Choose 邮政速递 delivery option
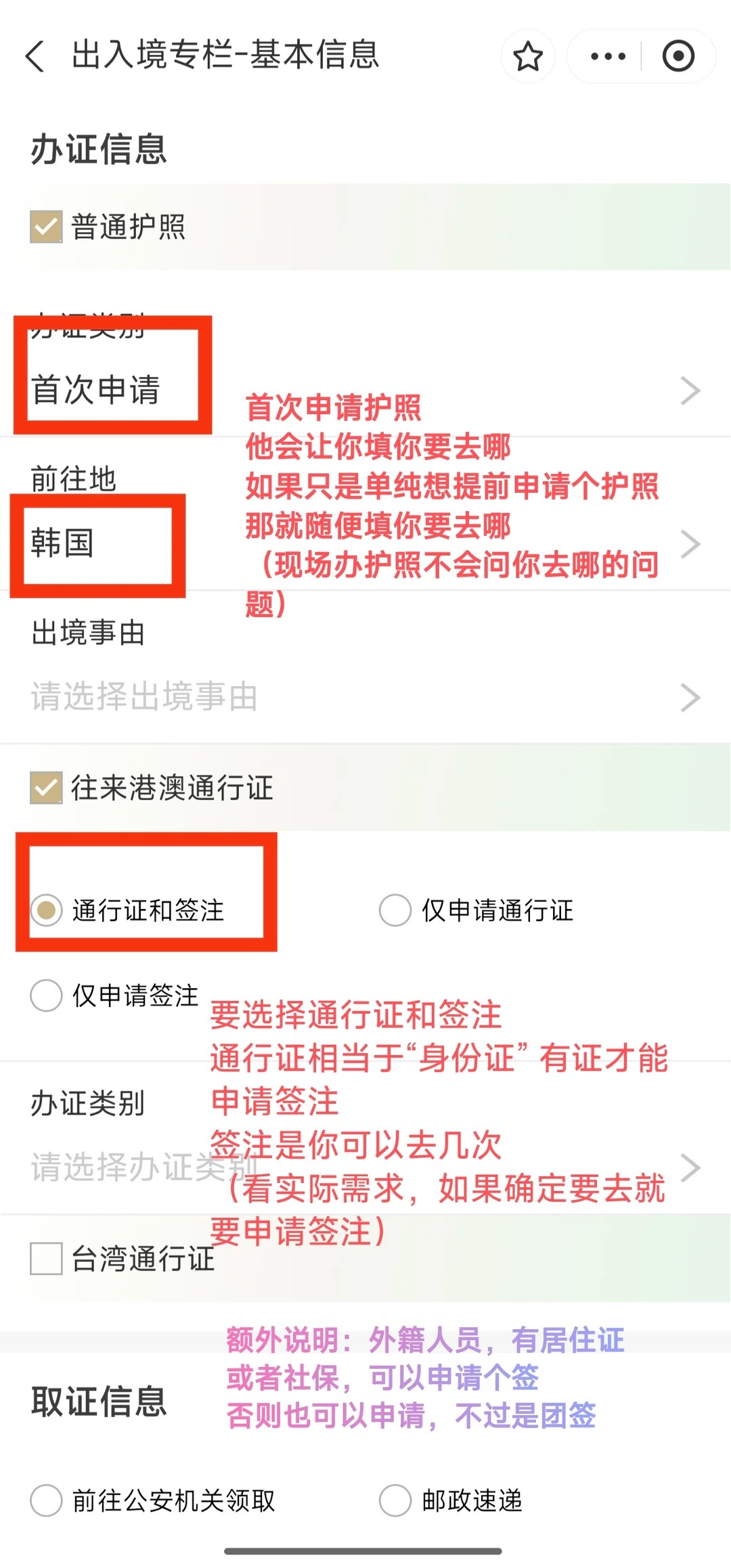 395,1500
